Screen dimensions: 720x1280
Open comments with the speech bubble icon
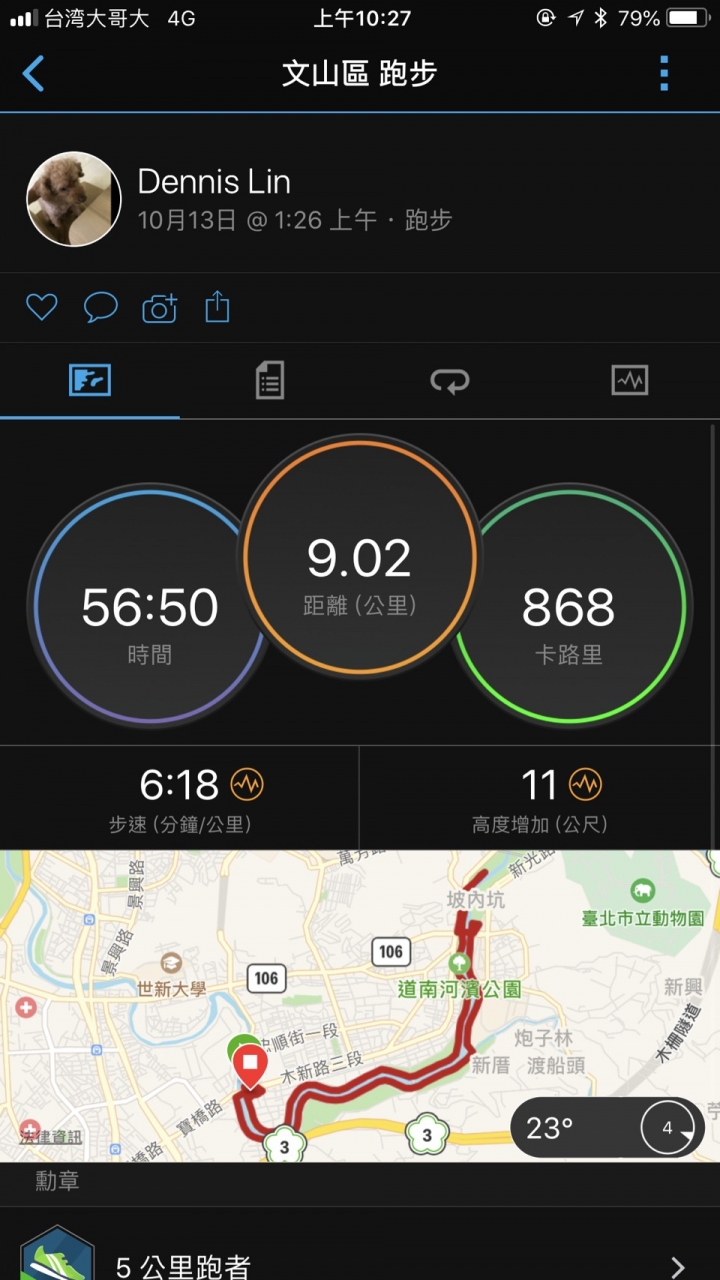coord(100,308)
